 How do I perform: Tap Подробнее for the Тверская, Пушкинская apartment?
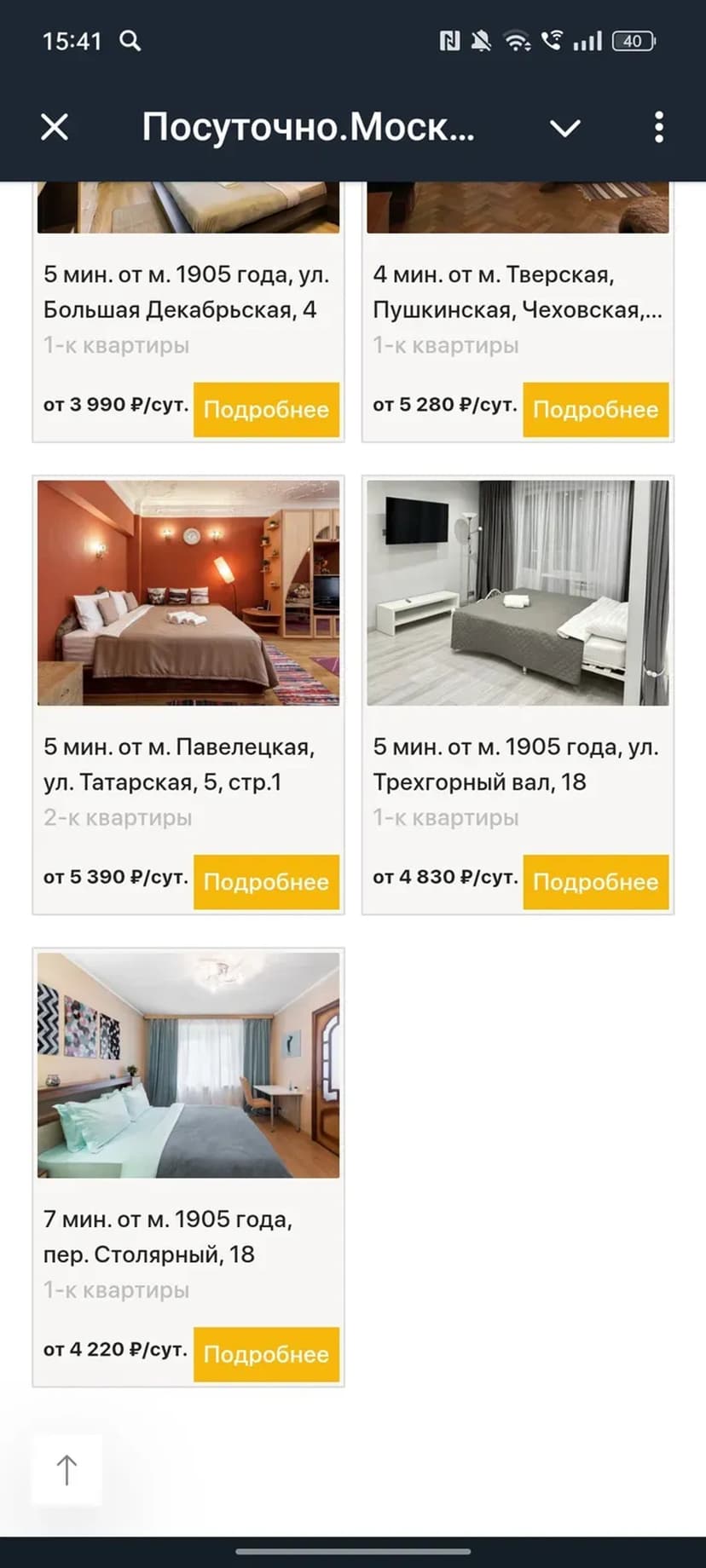pos(595,410)
